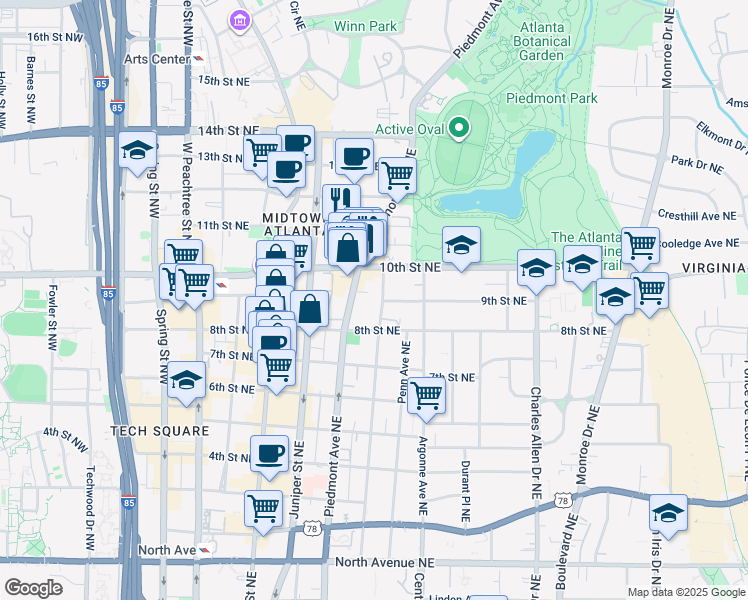
Task: Select the school marker on Iris Dr
Action: point(668,516)
